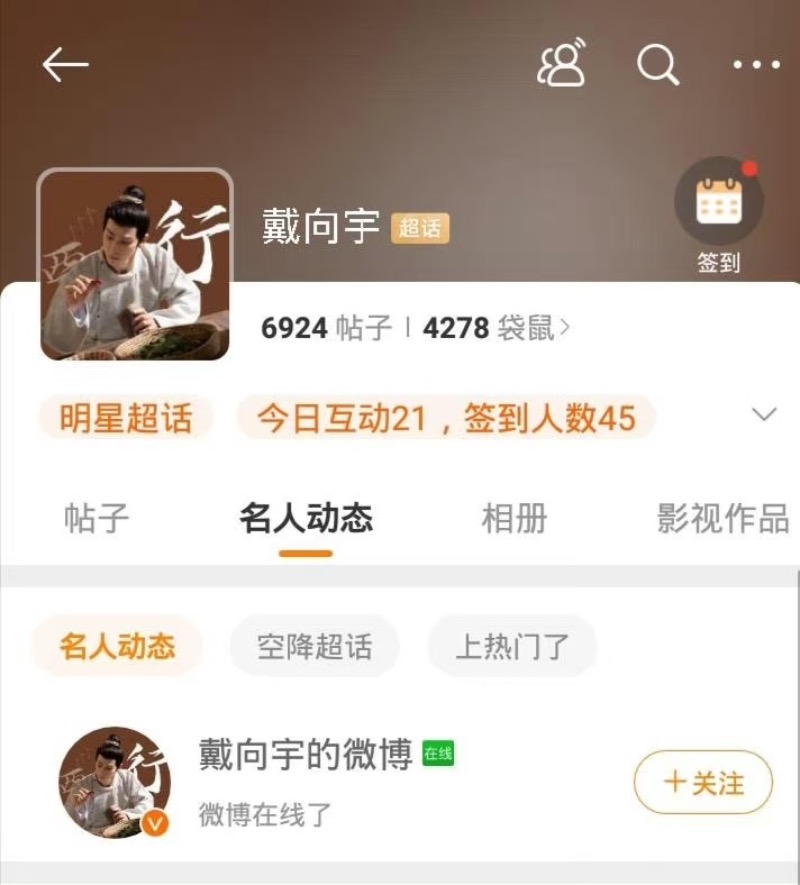
Task: Follow 戴向宇的微博 with the 关注 button
Action: 704,783
